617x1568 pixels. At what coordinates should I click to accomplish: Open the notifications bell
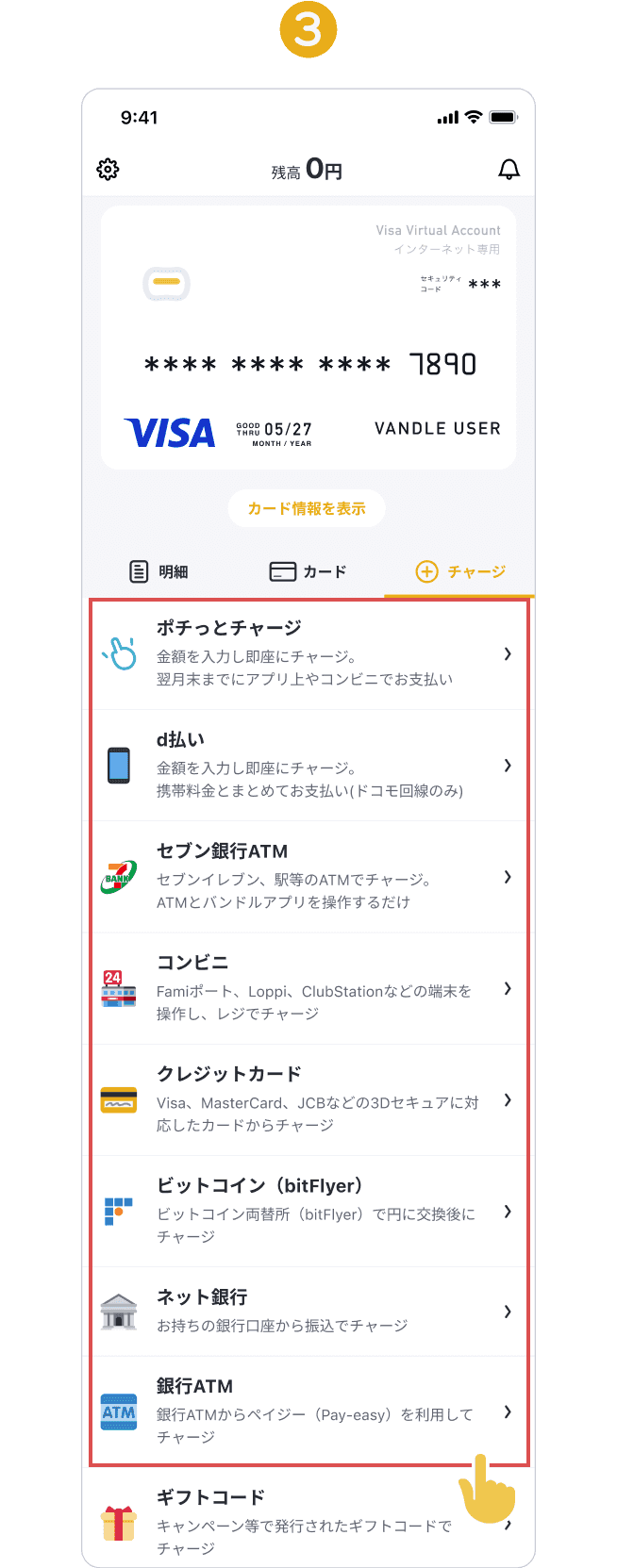click(x=509, y=170)
